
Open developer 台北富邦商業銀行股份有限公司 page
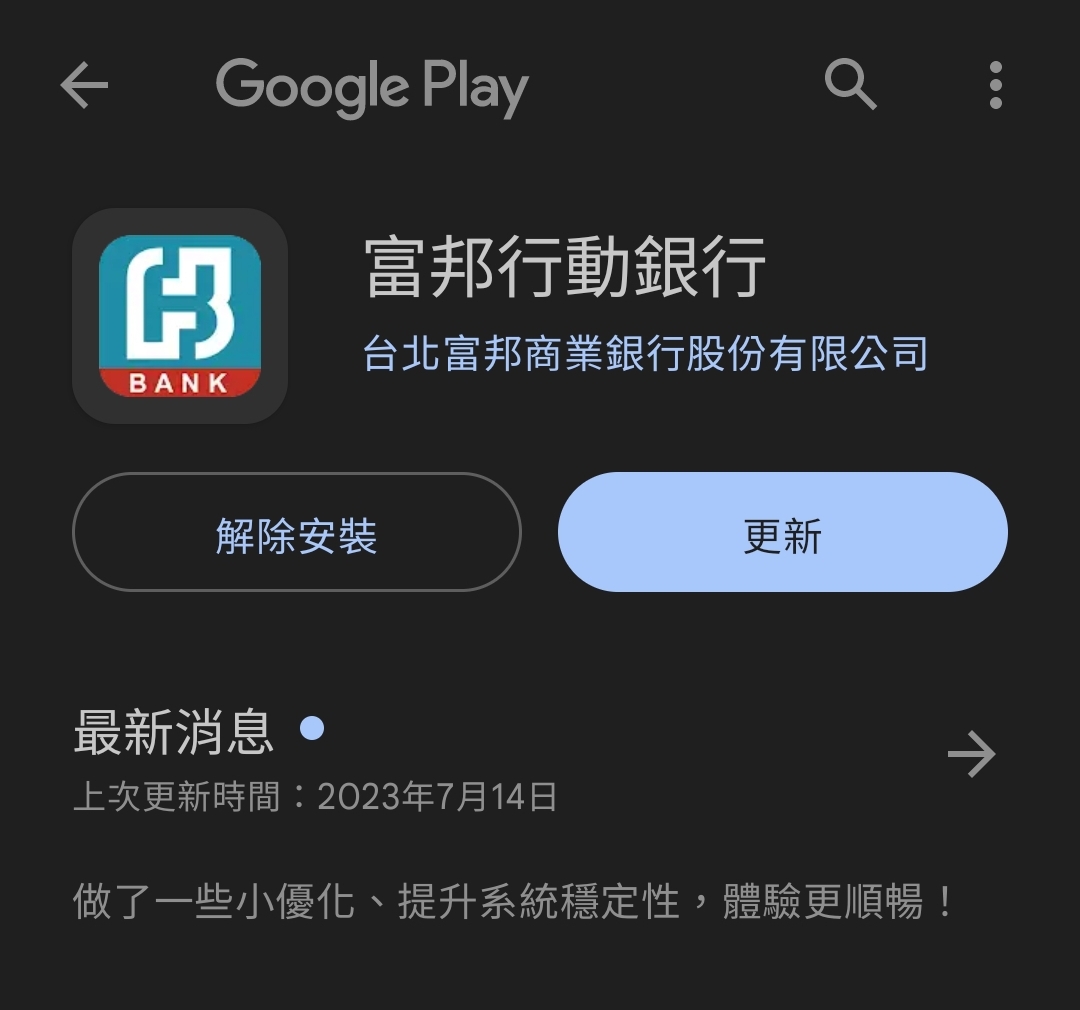645,354
